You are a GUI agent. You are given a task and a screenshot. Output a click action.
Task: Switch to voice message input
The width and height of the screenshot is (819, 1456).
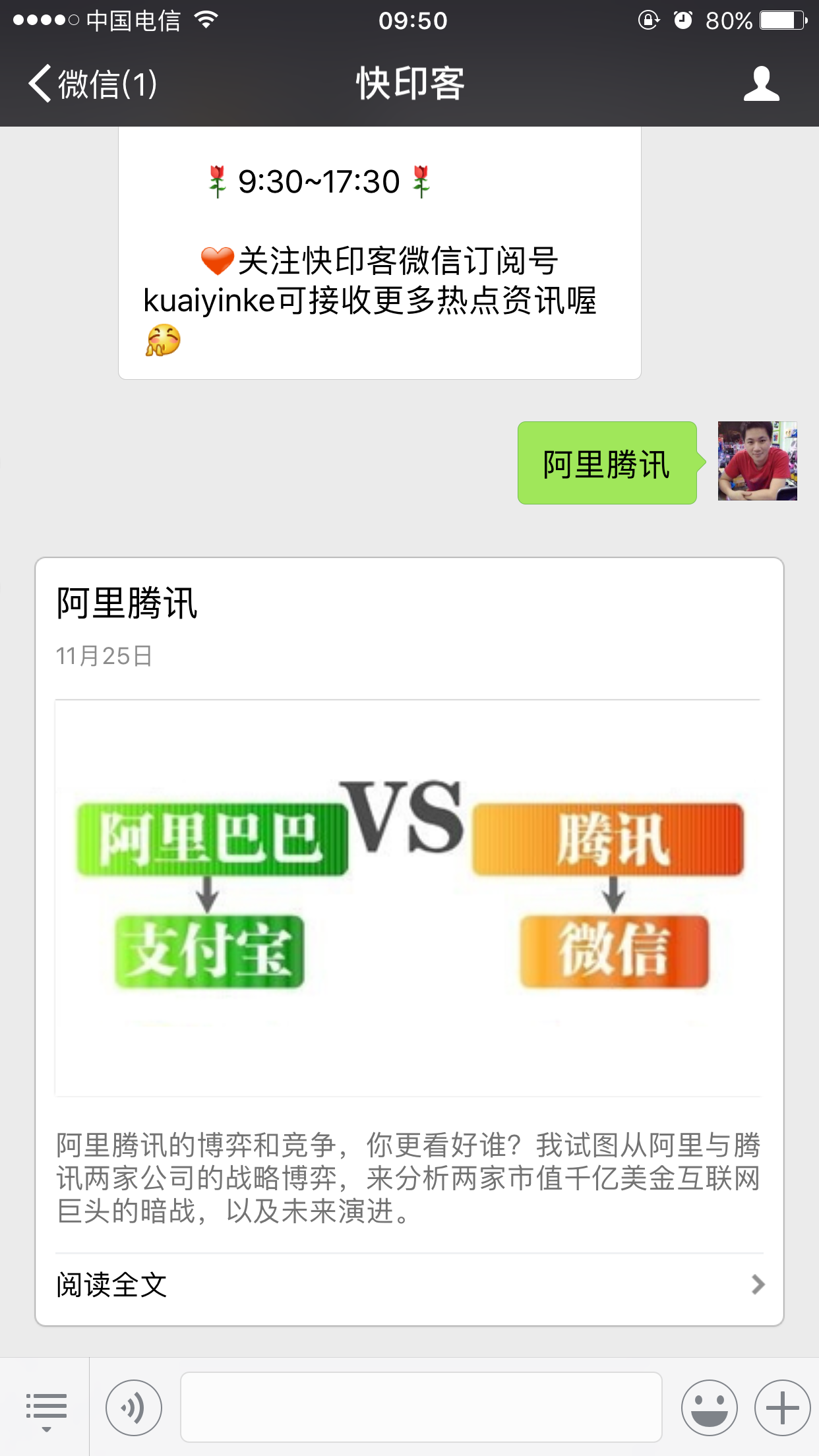pos(134,1408)
